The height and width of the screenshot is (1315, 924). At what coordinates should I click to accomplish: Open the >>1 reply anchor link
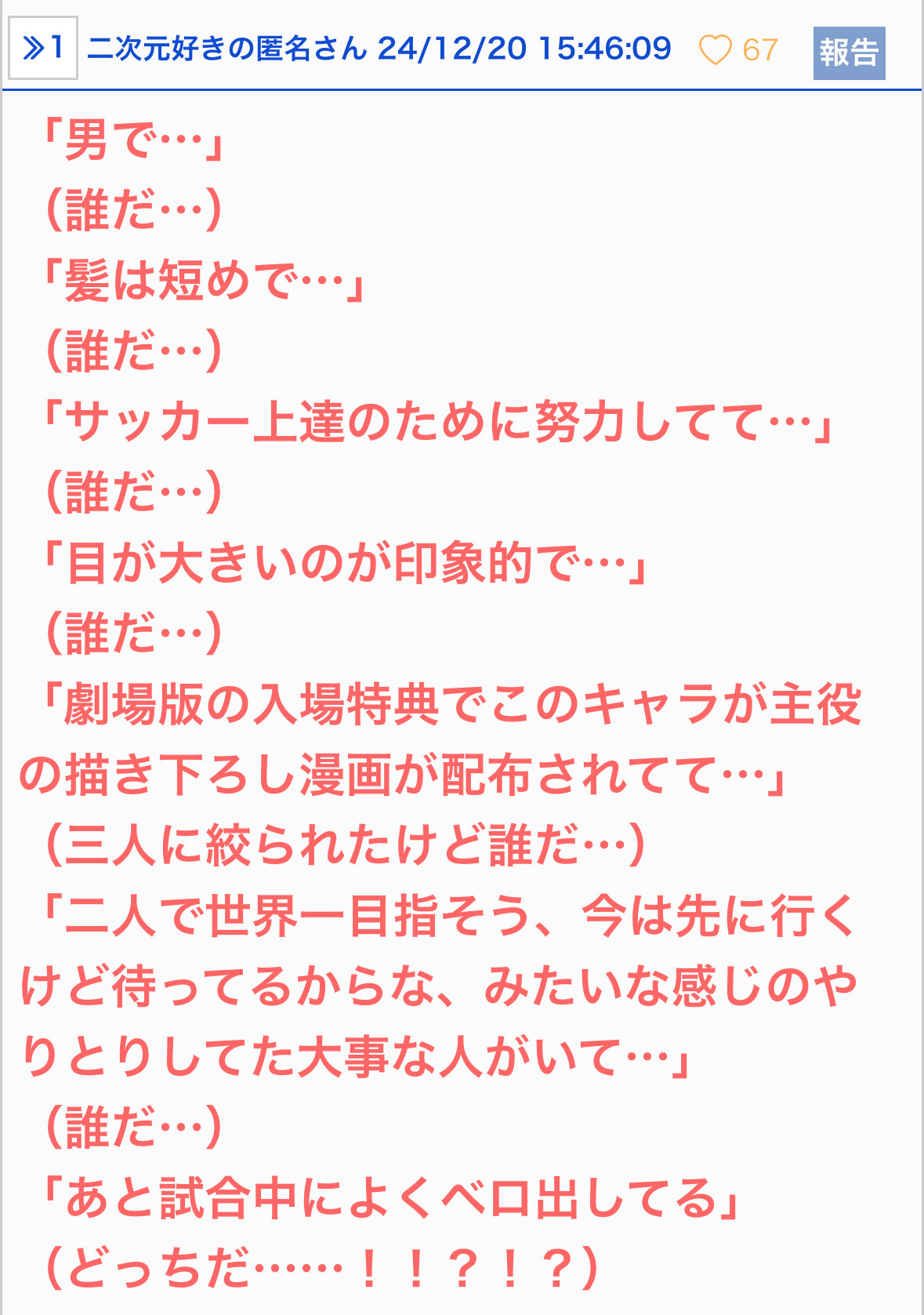tap(43, 49)
